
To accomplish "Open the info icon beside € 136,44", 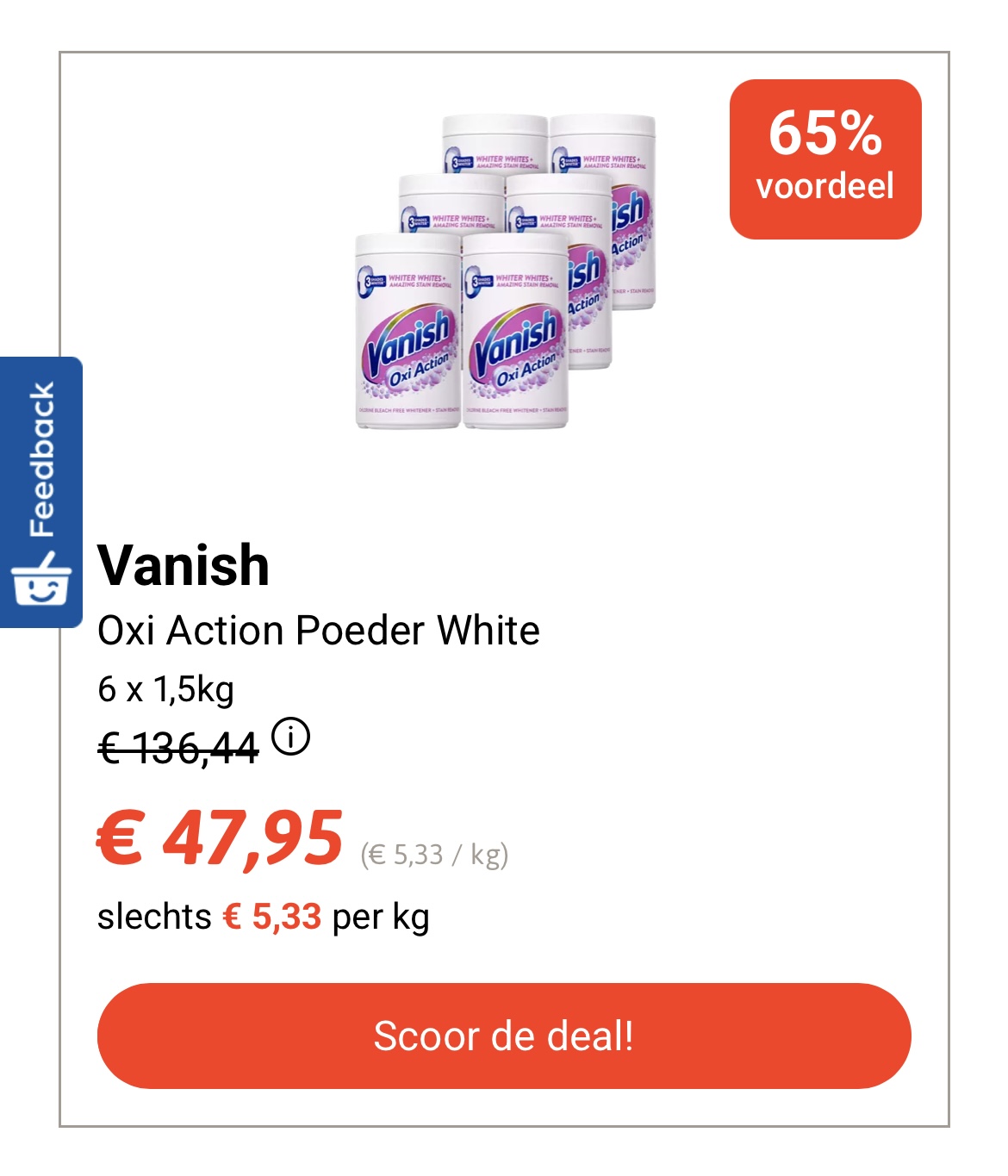I will coord(293,739).
